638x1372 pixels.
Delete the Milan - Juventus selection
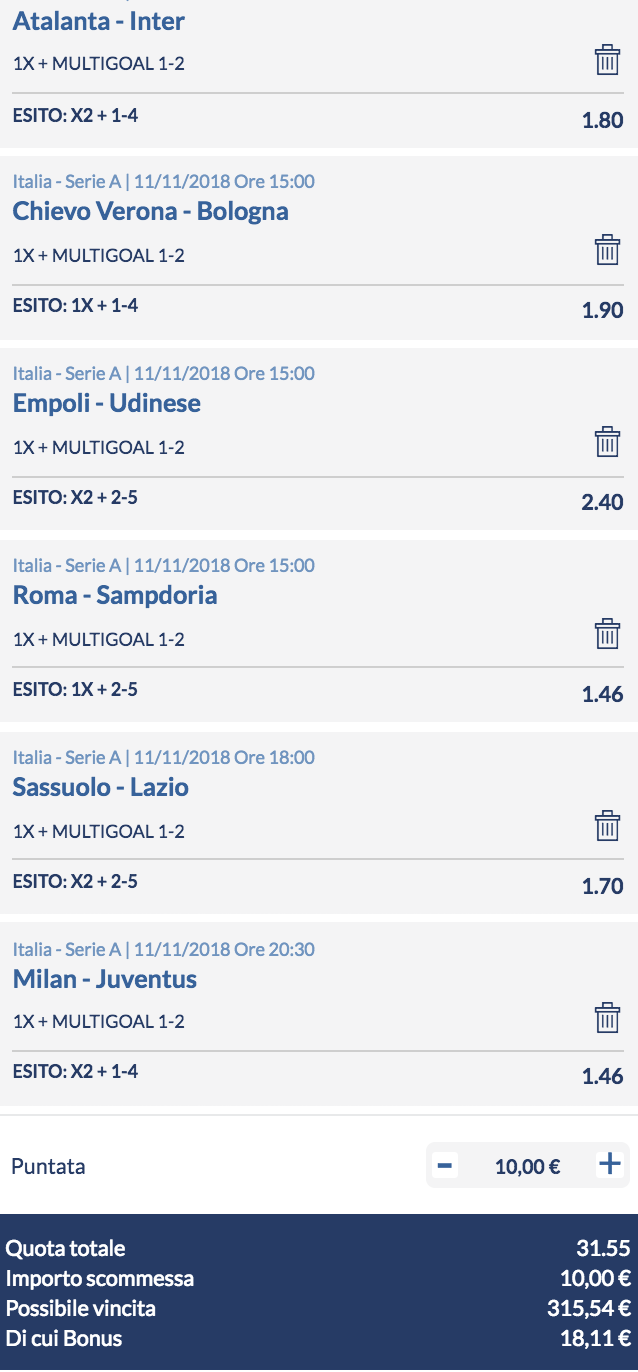click(607, 1017)
